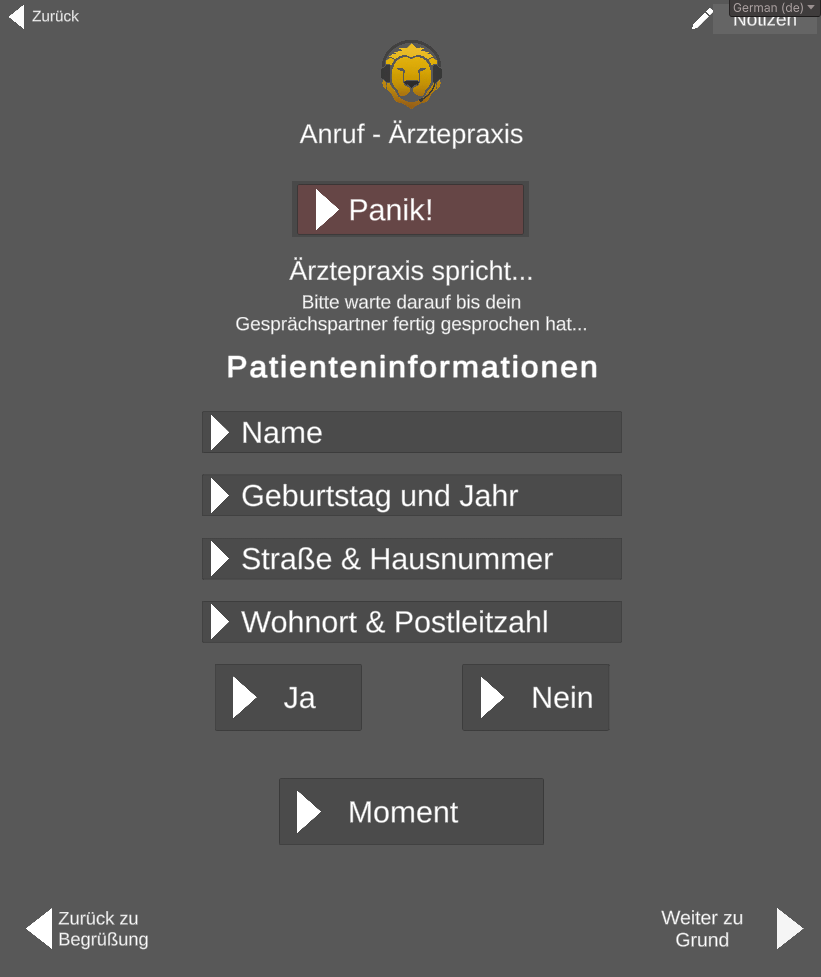Screen dimensions: 821x977
Task: Select the Name phrase button
Action: 411,432
